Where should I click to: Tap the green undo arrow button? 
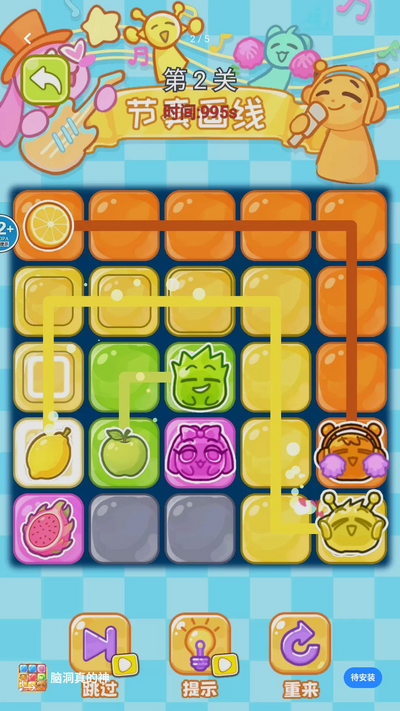click(x=45, y=80)
